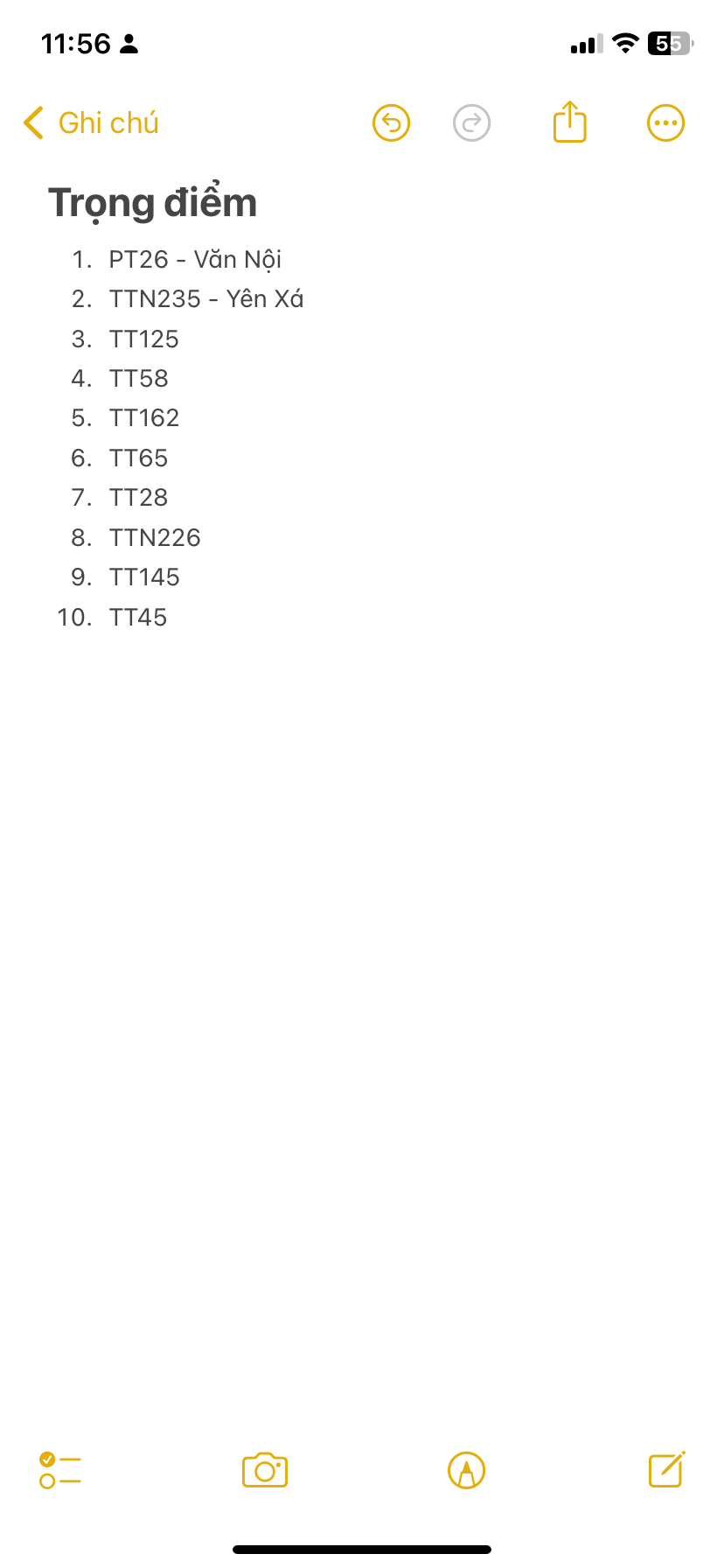
Task: Share this note
Action: coord(569,122)
